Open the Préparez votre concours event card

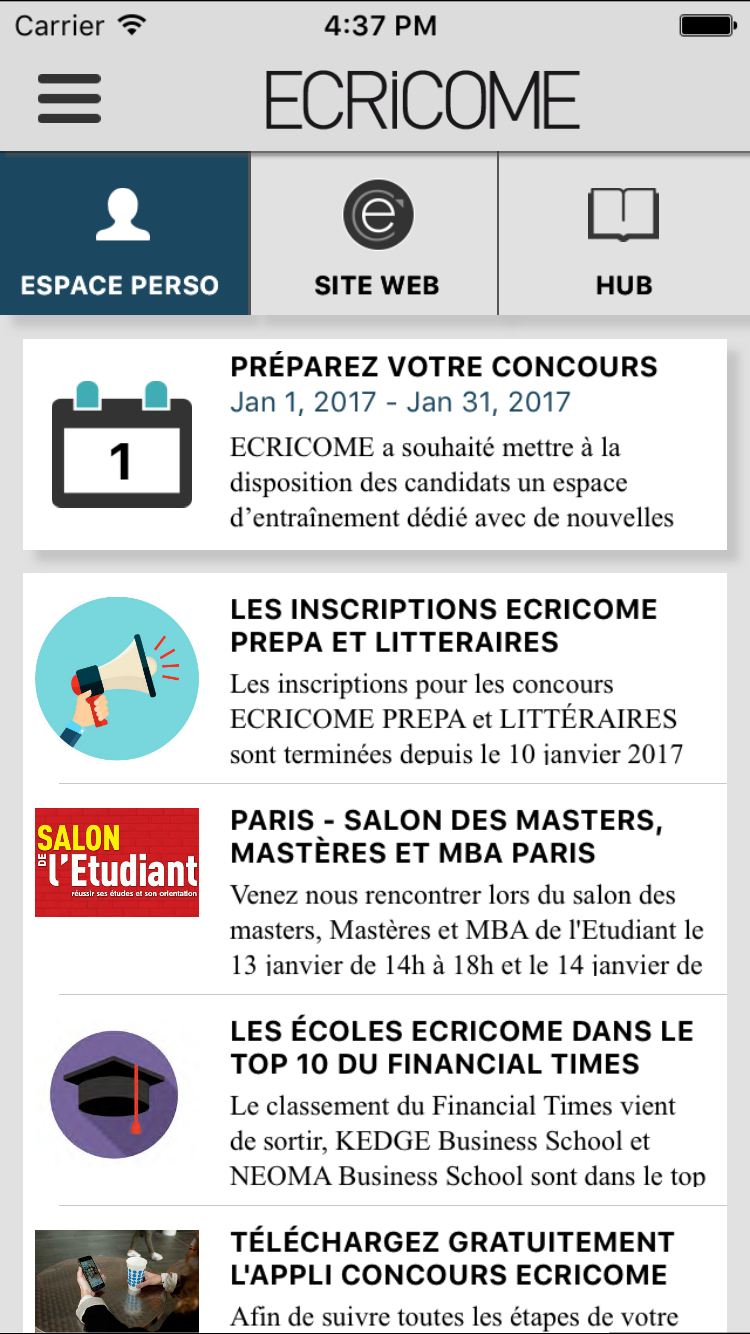coord(375,445)
